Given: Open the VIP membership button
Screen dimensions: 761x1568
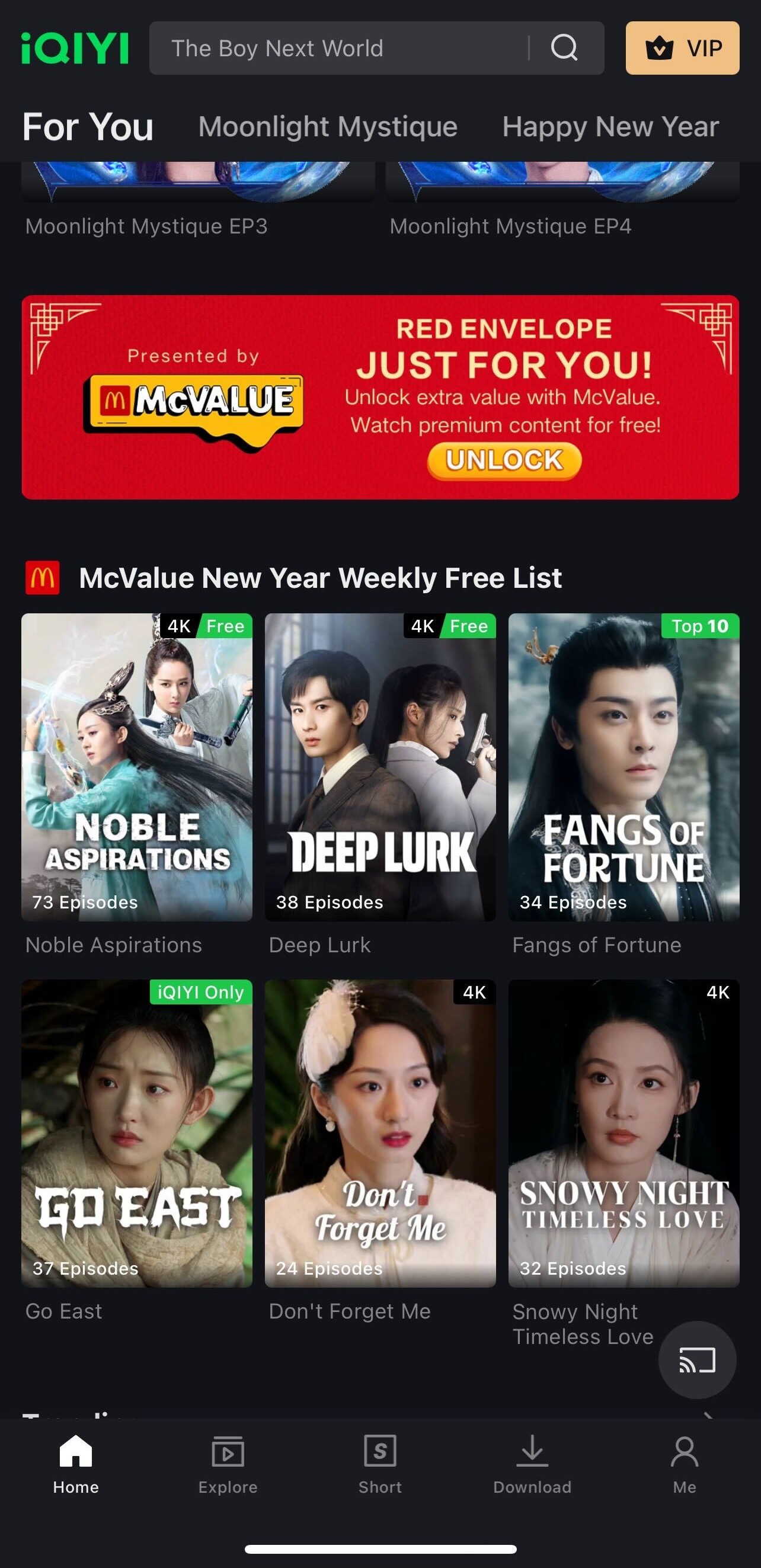Looking at the screenshot, I should tap(682, 48).
